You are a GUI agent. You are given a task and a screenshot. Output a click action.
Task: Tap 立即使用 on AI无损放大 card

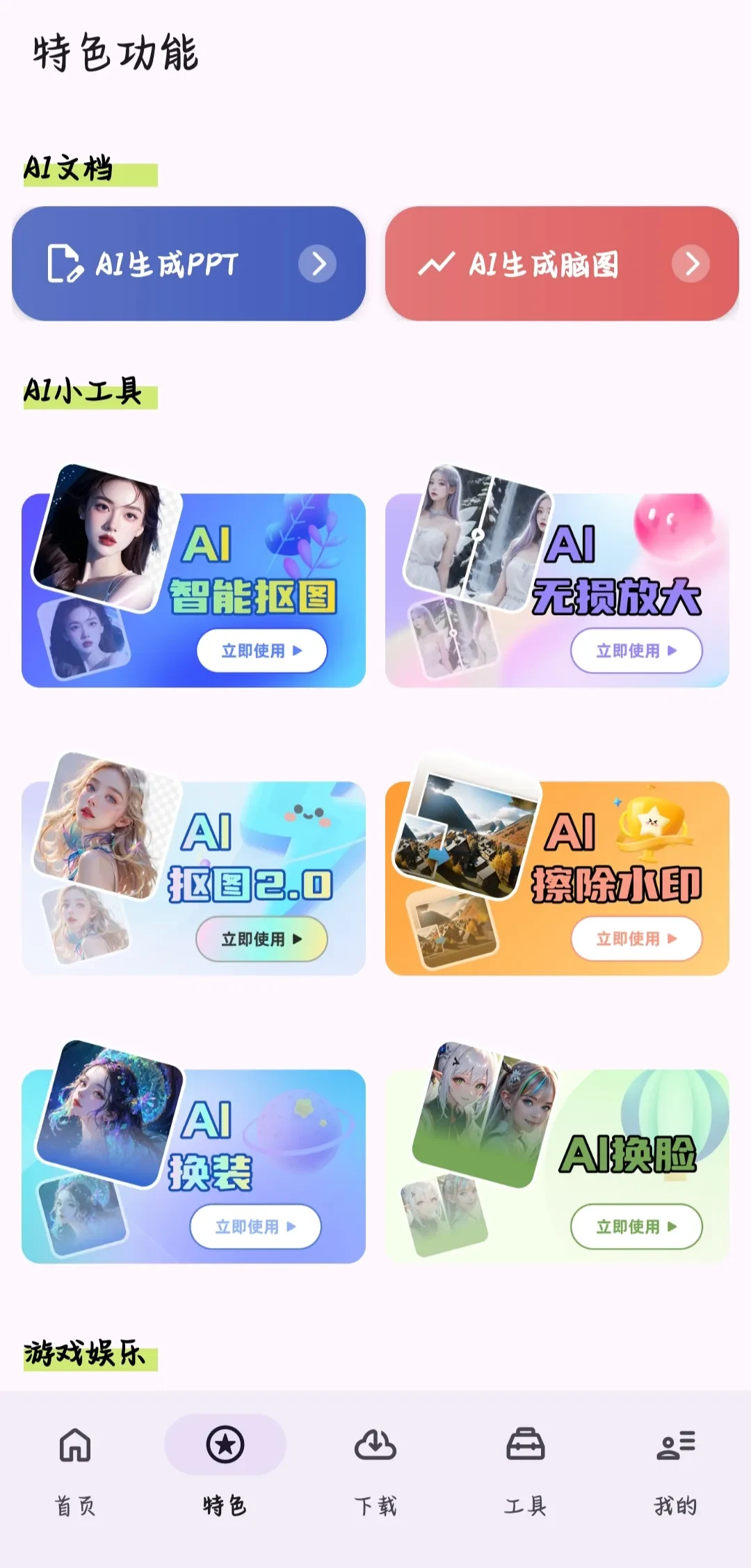coord(636,651)
